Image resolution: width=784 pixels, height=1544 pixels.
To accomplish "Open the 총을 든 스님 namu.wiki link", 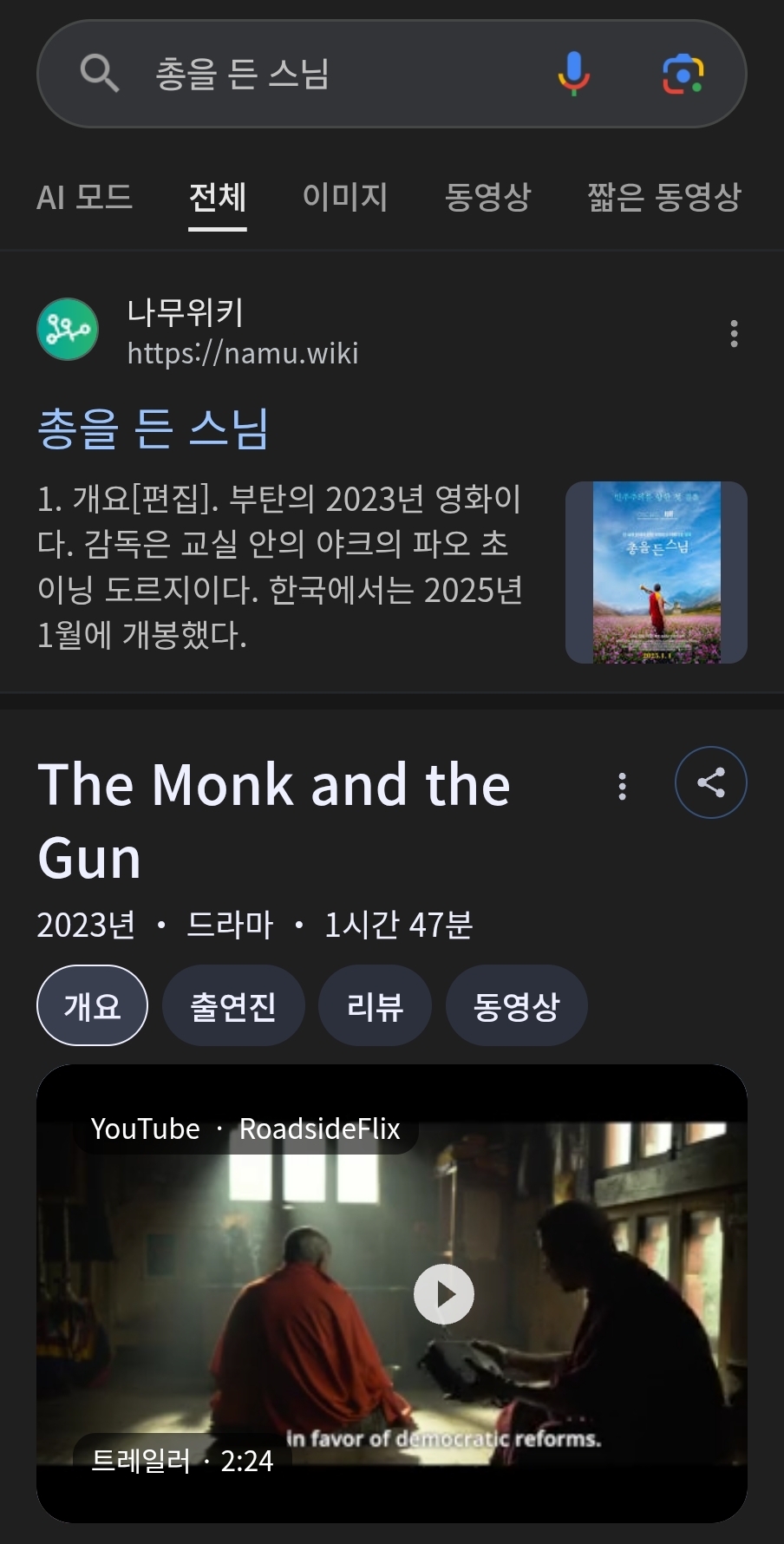I will click(154, 429).
